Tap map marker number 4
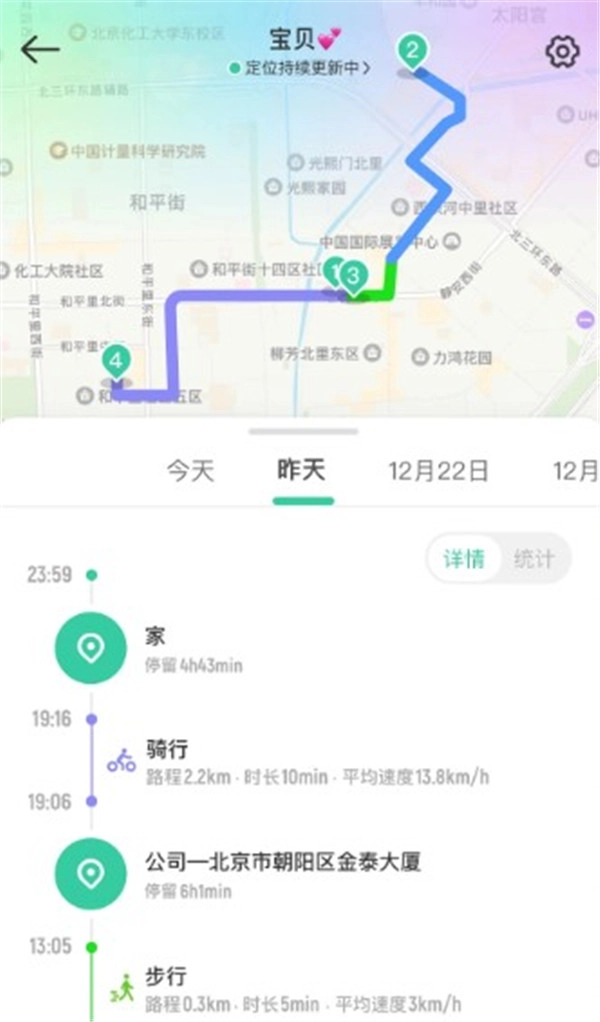The width and height of the screenshot is (600, 1022). coord(117,360)
